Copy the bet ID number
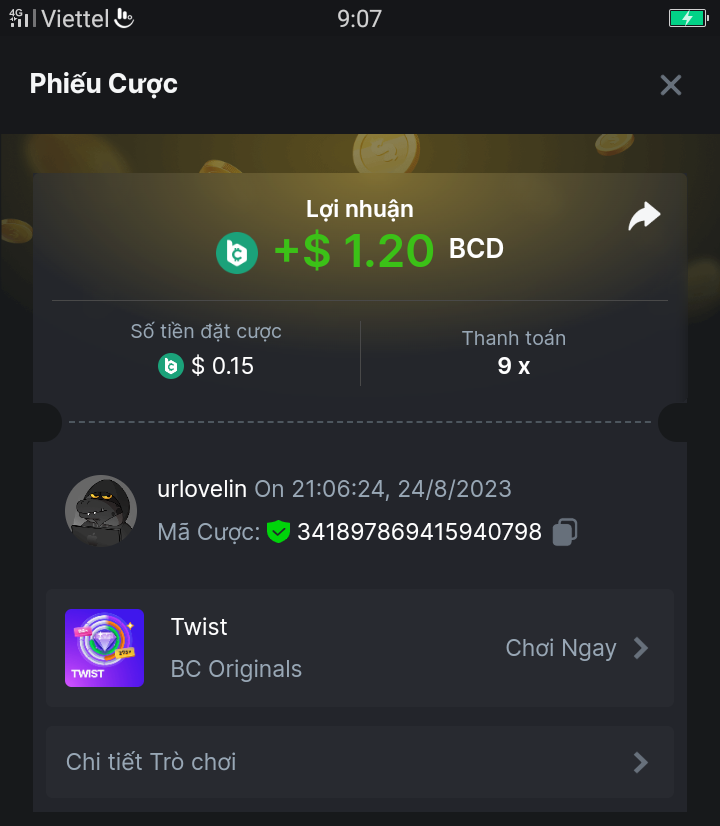720x826 pixels. coord(565,532)
